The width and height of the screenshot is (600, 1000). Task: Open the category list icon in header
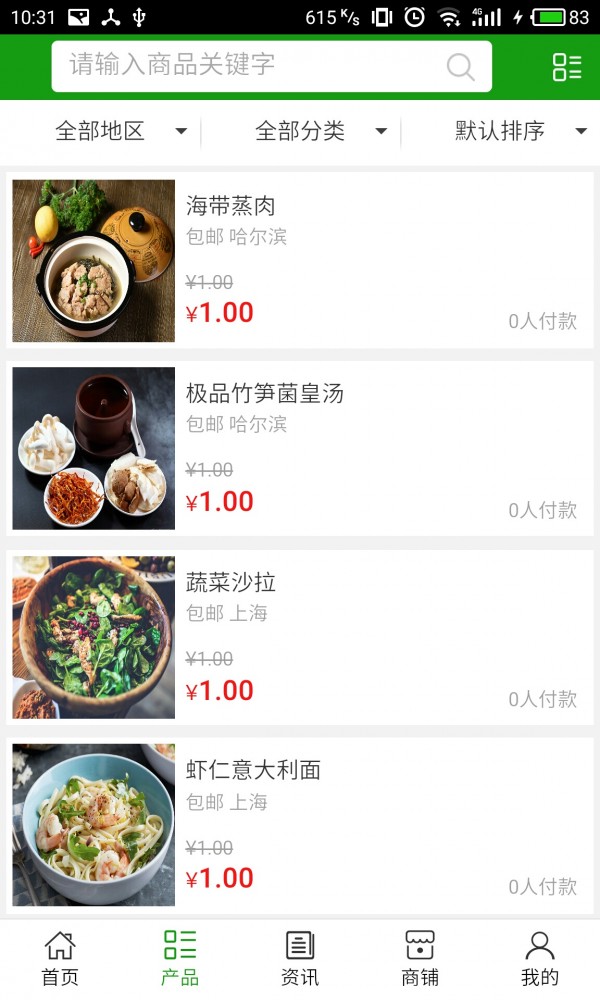pyautogui.click(x=567, y=67)
